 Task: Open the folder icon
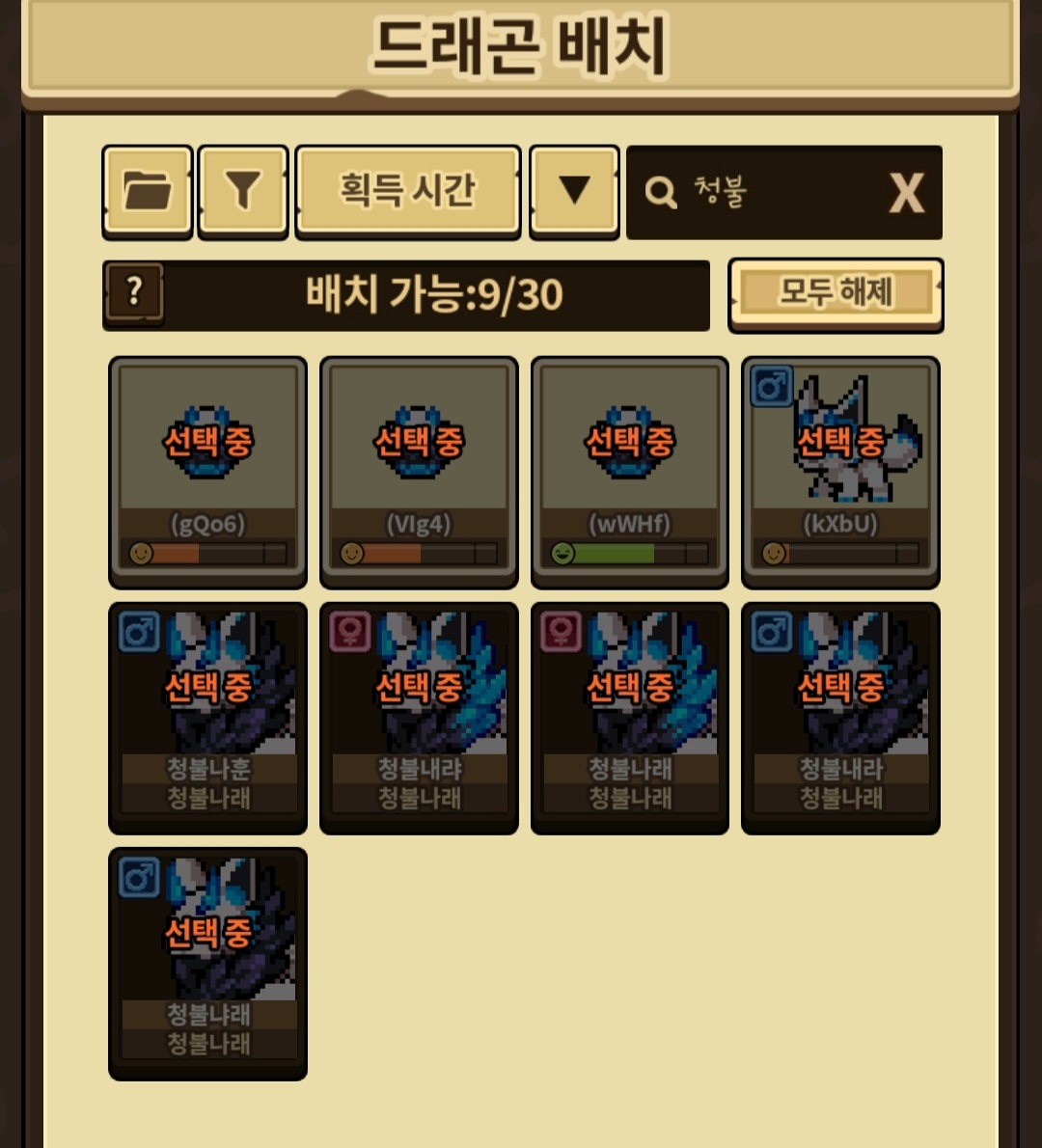point(148,191)
